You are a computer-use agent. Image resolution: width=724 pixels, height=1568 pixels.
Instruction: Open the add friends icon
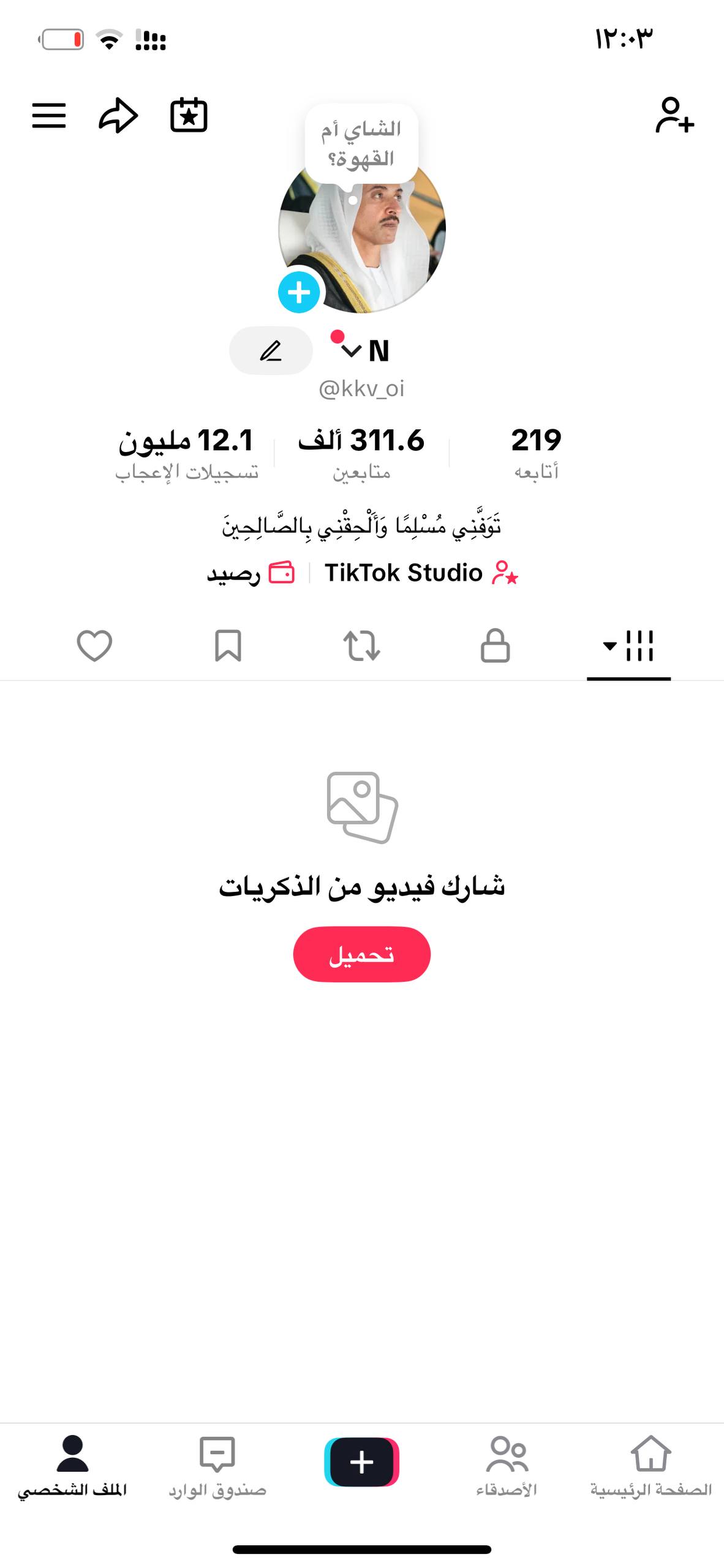pos(674,115)
